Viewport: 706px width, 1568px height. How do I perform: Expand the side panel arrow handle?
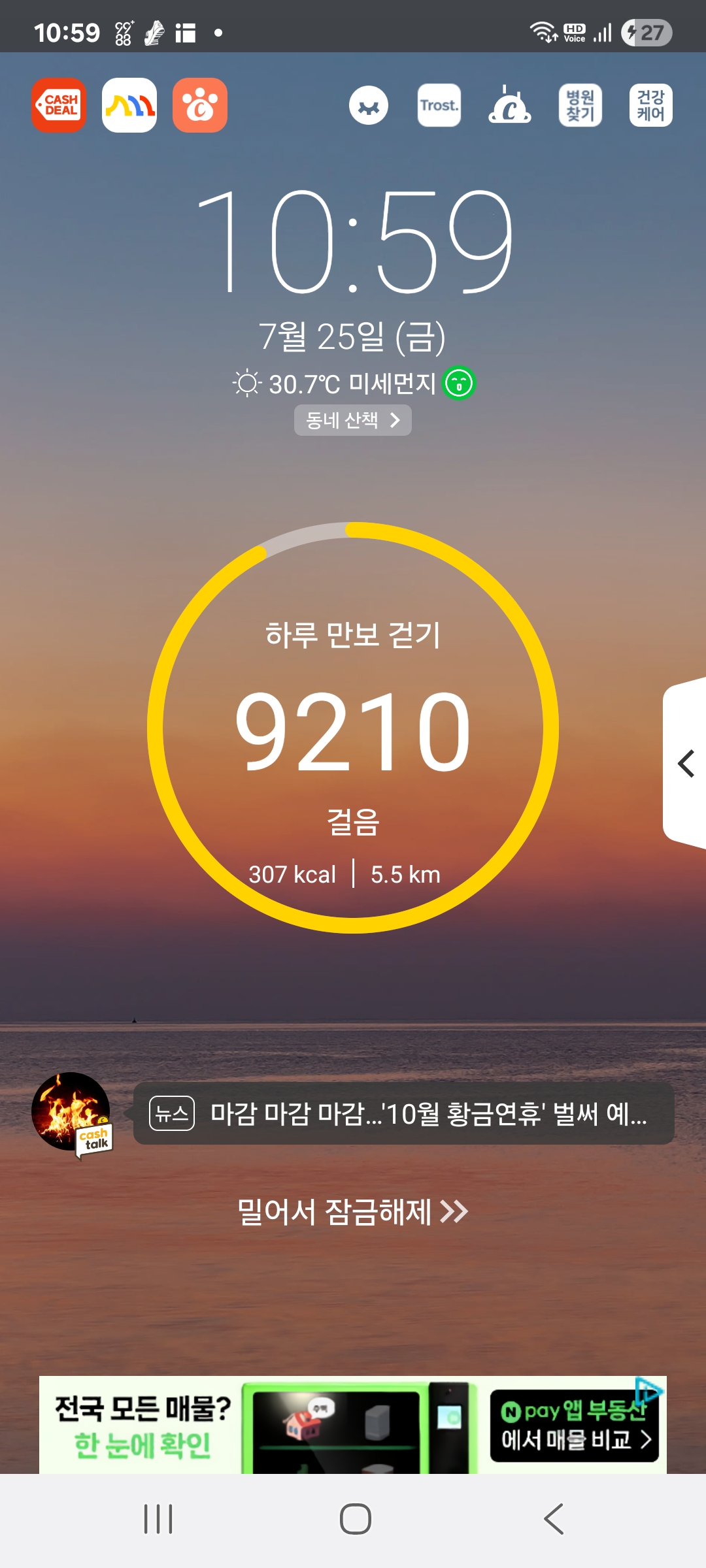685,764
